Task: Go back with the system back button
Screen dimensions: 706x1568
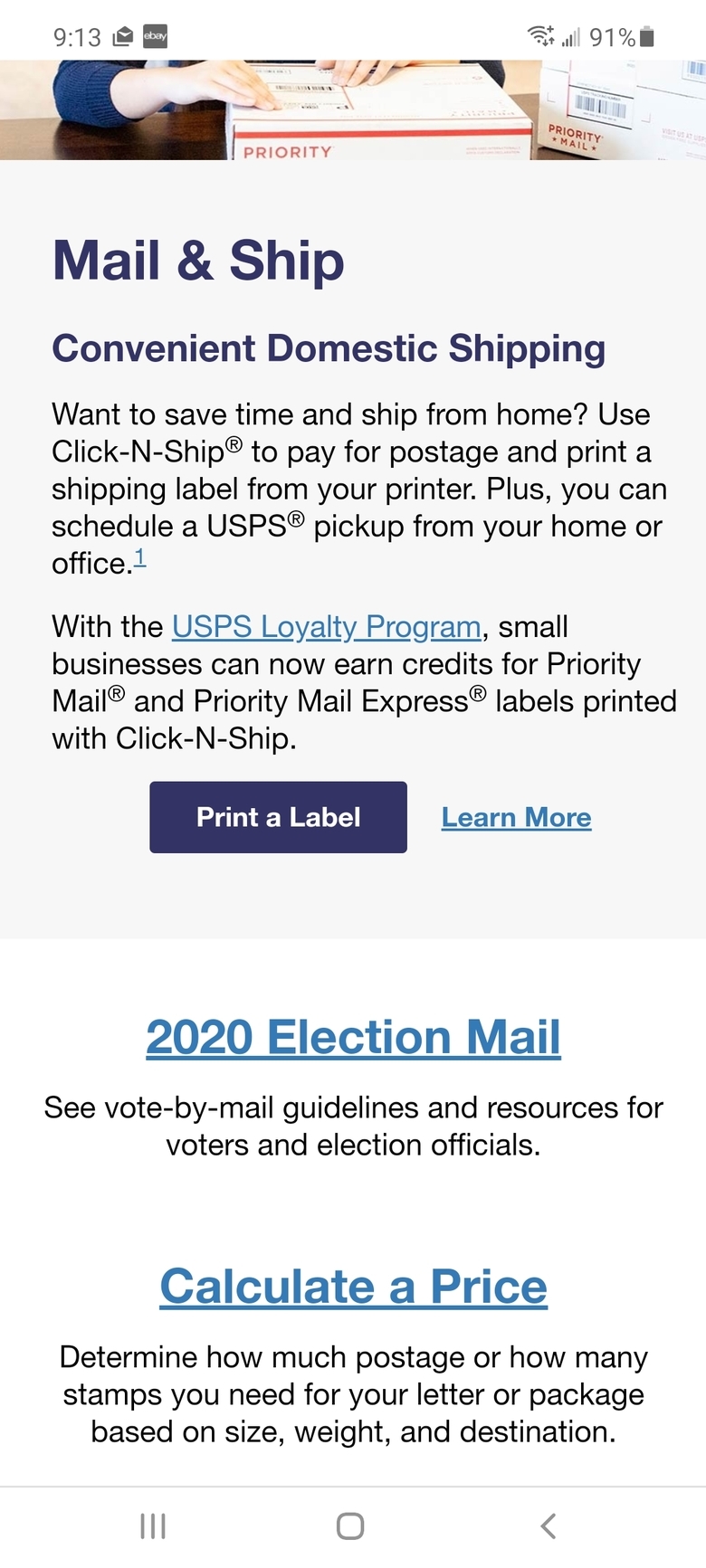Action: 548,1526
